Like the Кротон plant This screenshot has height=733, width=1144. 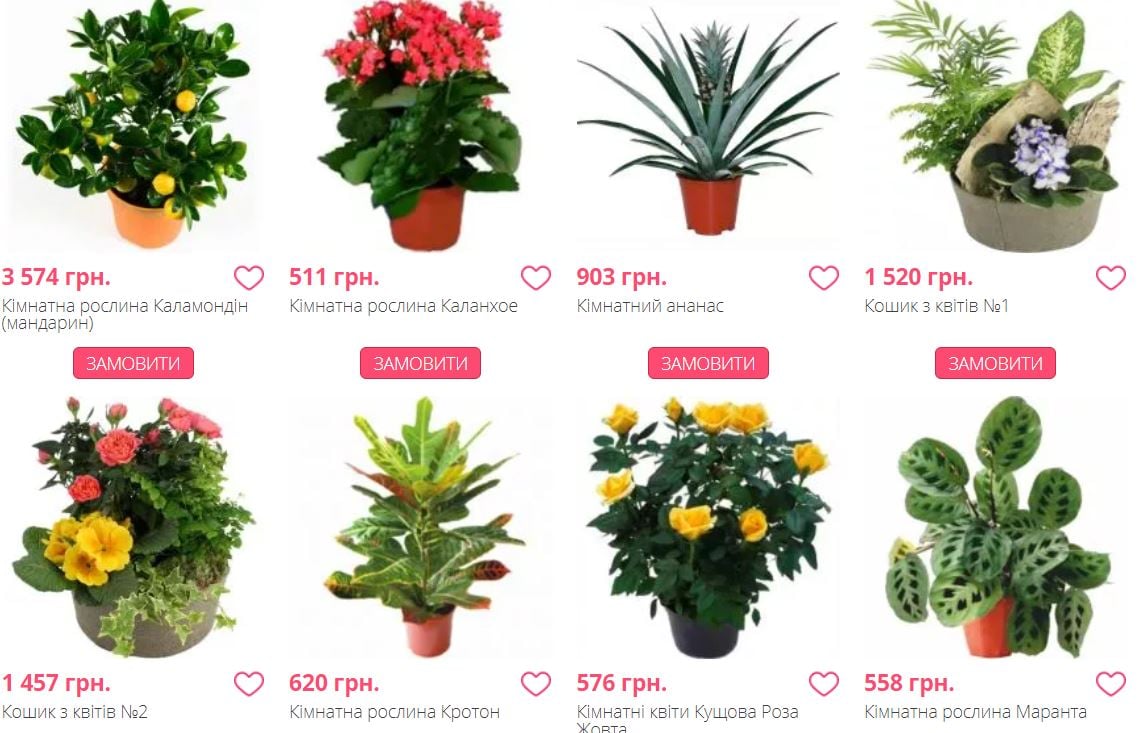(x=536, y=684)
